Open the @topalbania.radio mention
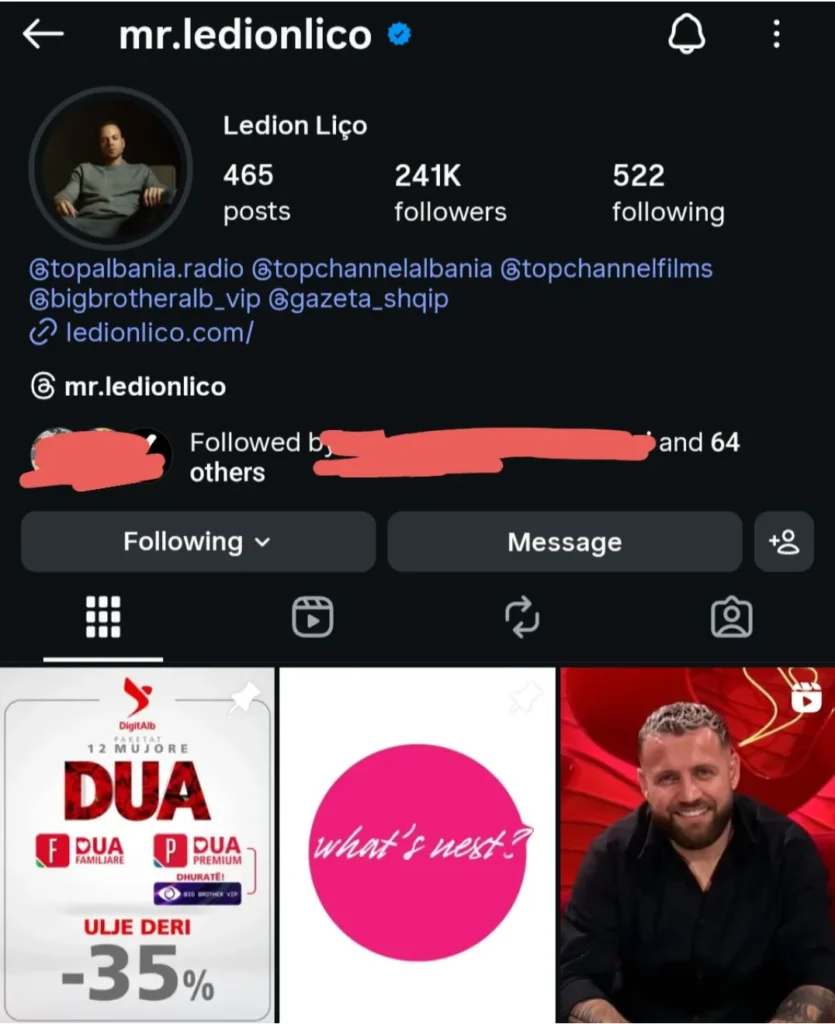835x1024 pixels. tap(135, 269)
